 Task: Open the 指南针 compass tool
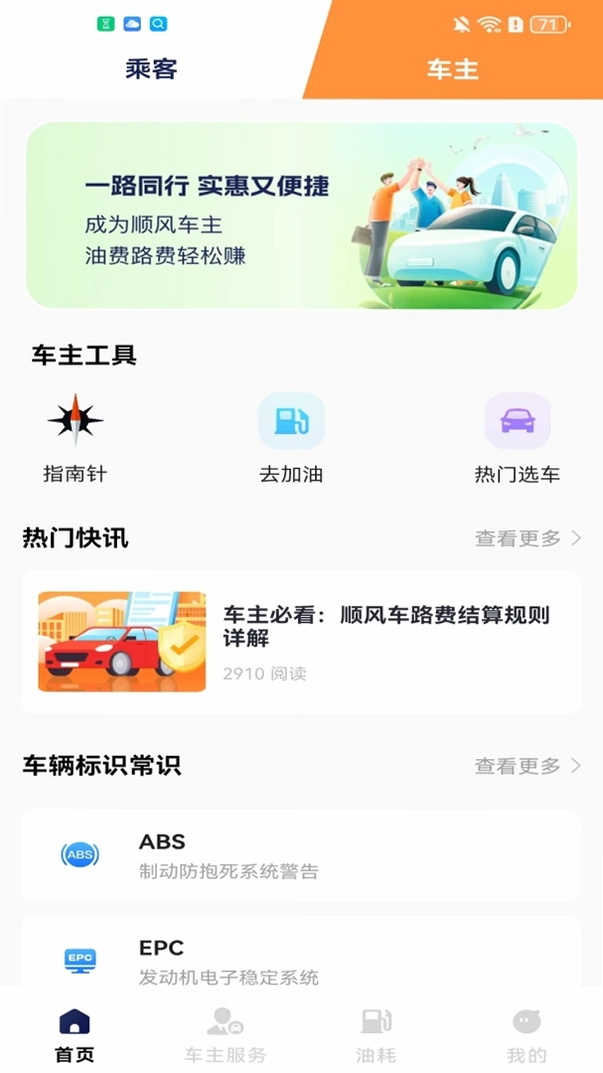point(75,439)
